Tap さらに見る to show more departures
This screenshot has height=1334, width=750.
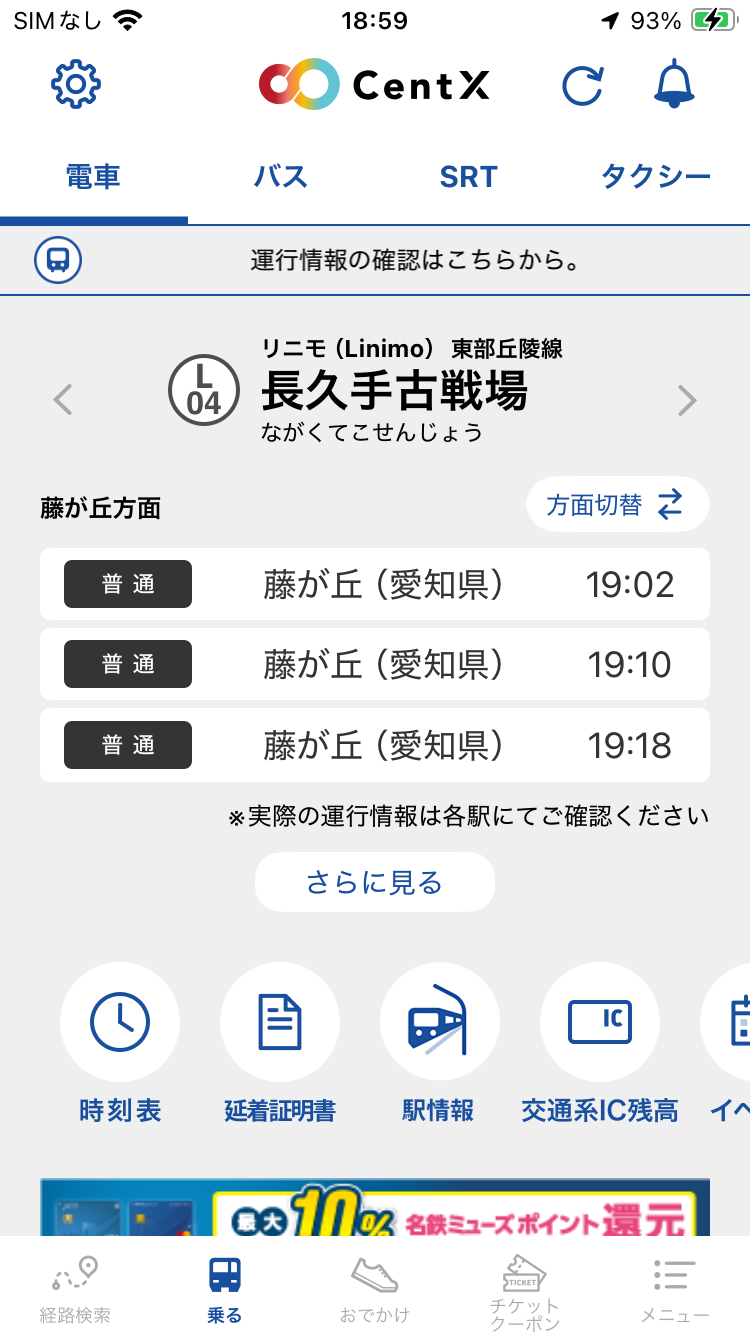click(375, 882)
